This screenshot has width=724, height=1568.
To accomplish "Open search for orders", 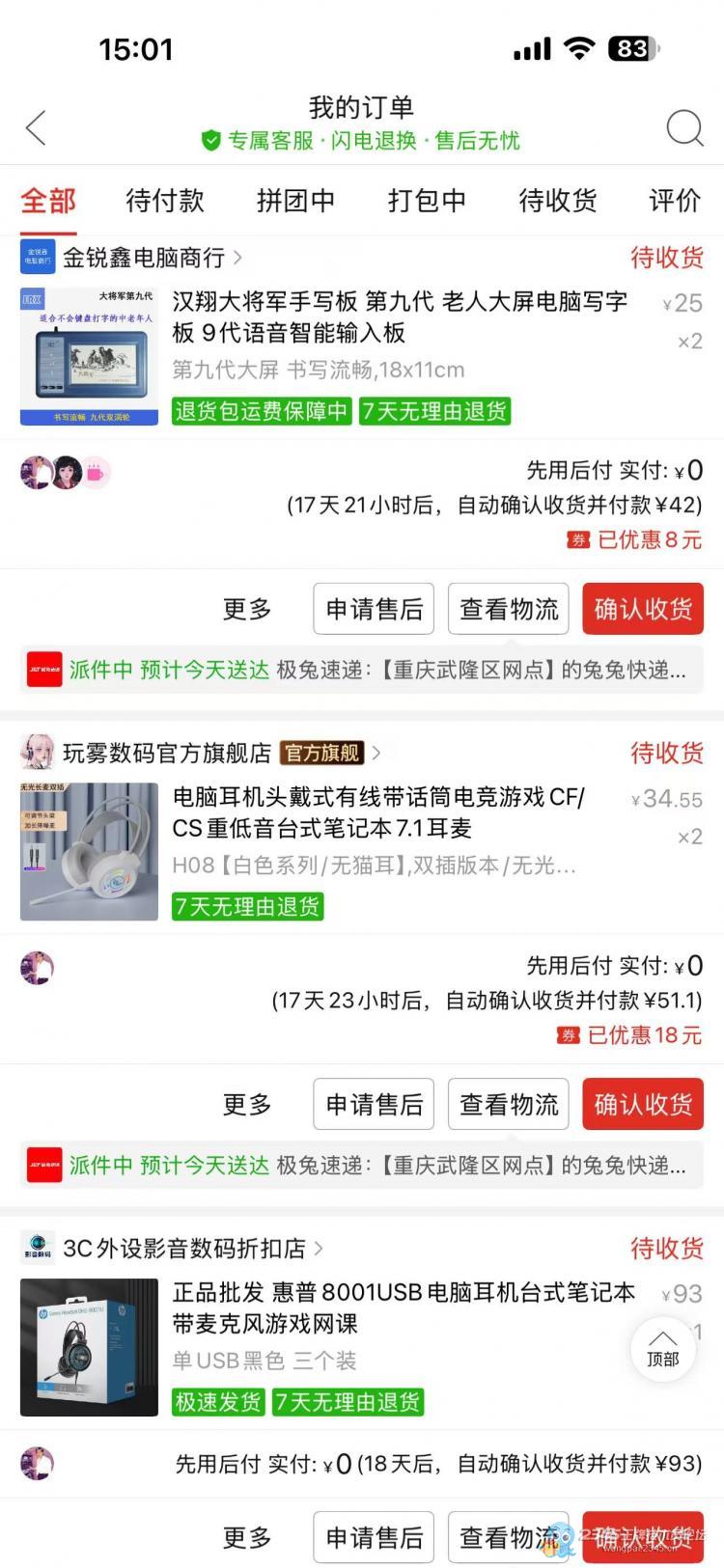I will [x=684, y=127].
